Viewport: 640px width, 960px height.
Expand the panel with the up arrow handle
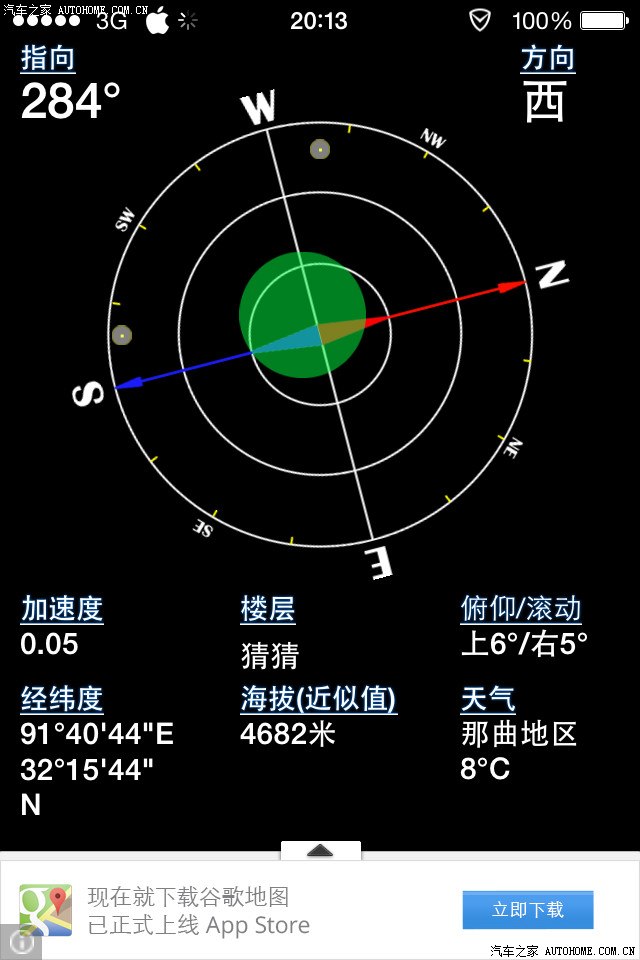[320, 850]
